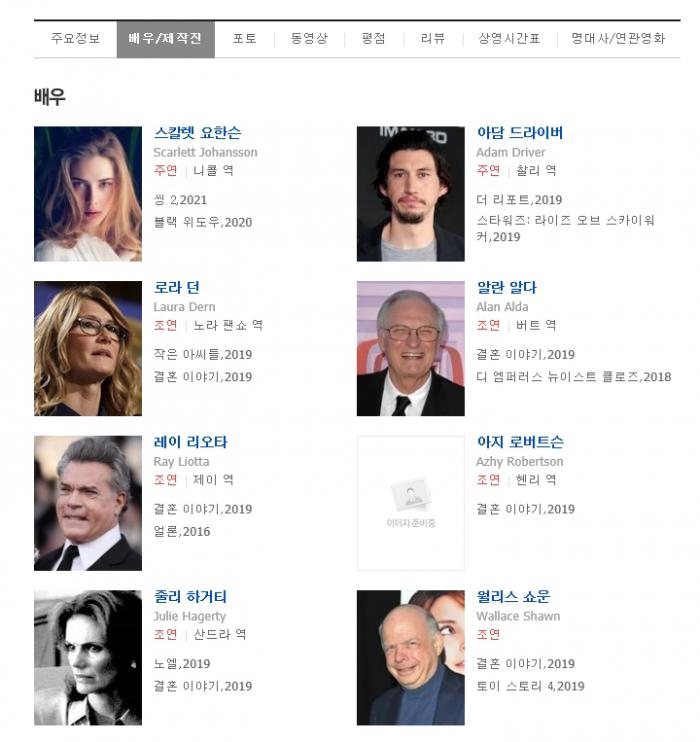Image resolution: width=700 pixels, height=742 pixels.
Task: Tap 아담 드라이버's photo thumbnail
Action: pyautogui.click(x=410, y=194)
